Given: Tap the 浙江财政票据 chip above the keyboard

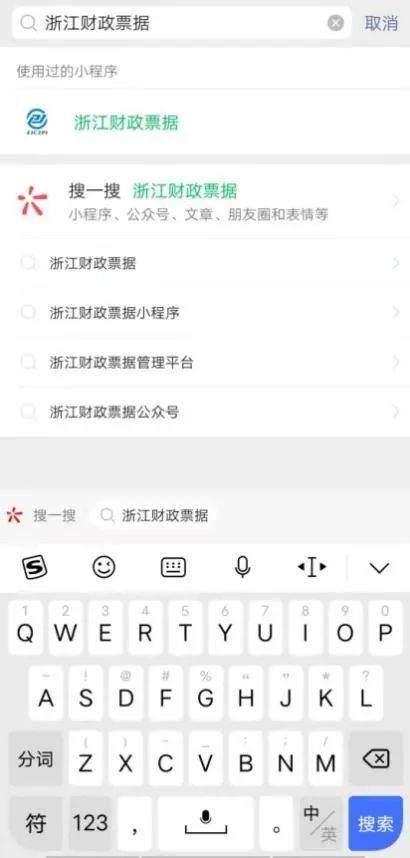Looking at the screenshot, I should pos(154,515).
